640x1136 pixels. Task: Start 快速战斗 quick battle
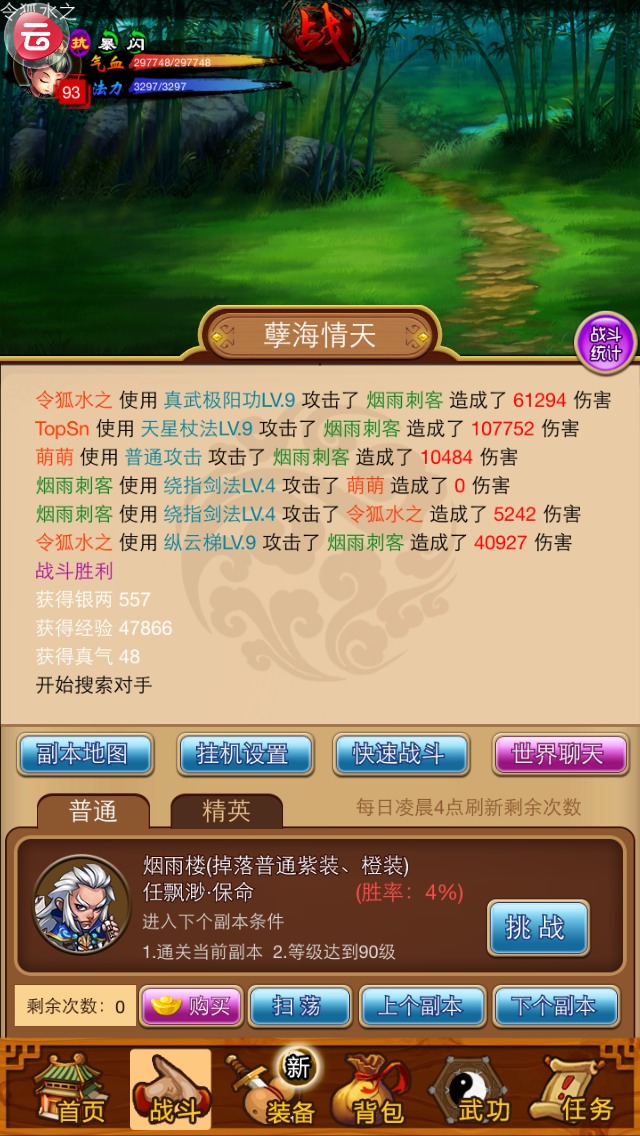(399, 754)
